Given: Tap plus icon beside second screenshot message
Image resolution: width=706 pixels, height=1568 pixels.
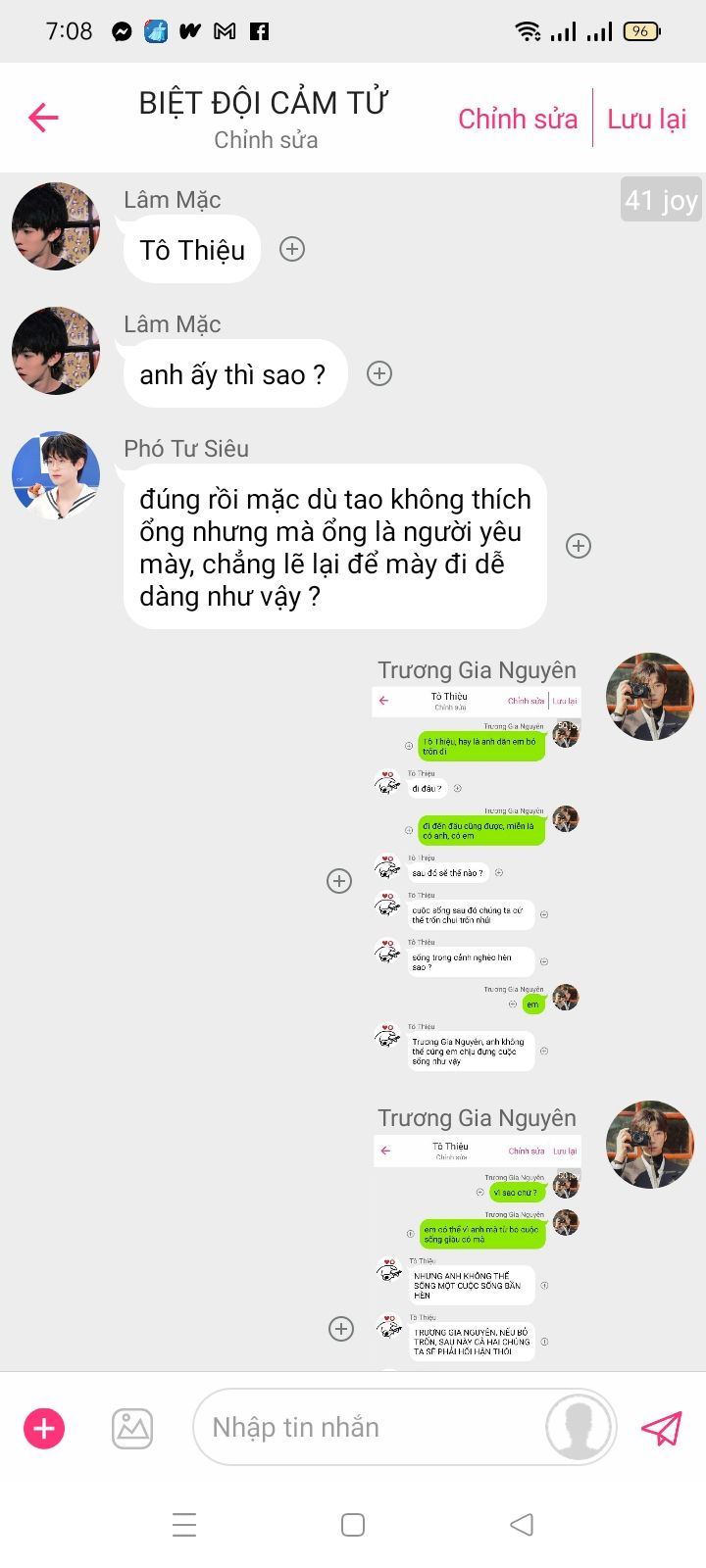Looking at the screenshot, I should [341, 1328].
